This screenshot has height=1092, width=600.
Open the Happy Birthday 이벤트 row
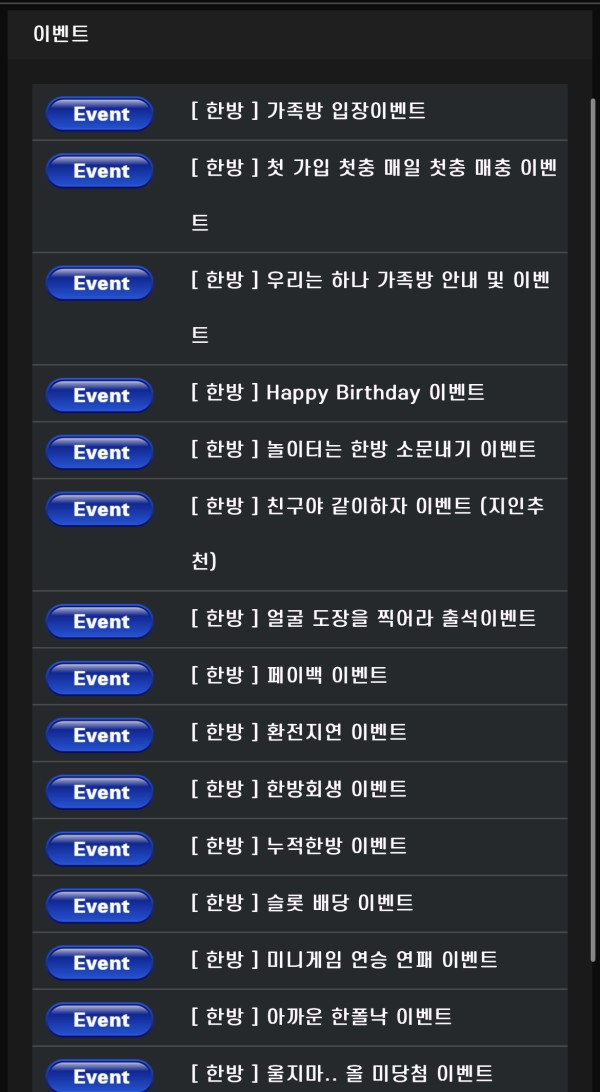tap(338, 394)
